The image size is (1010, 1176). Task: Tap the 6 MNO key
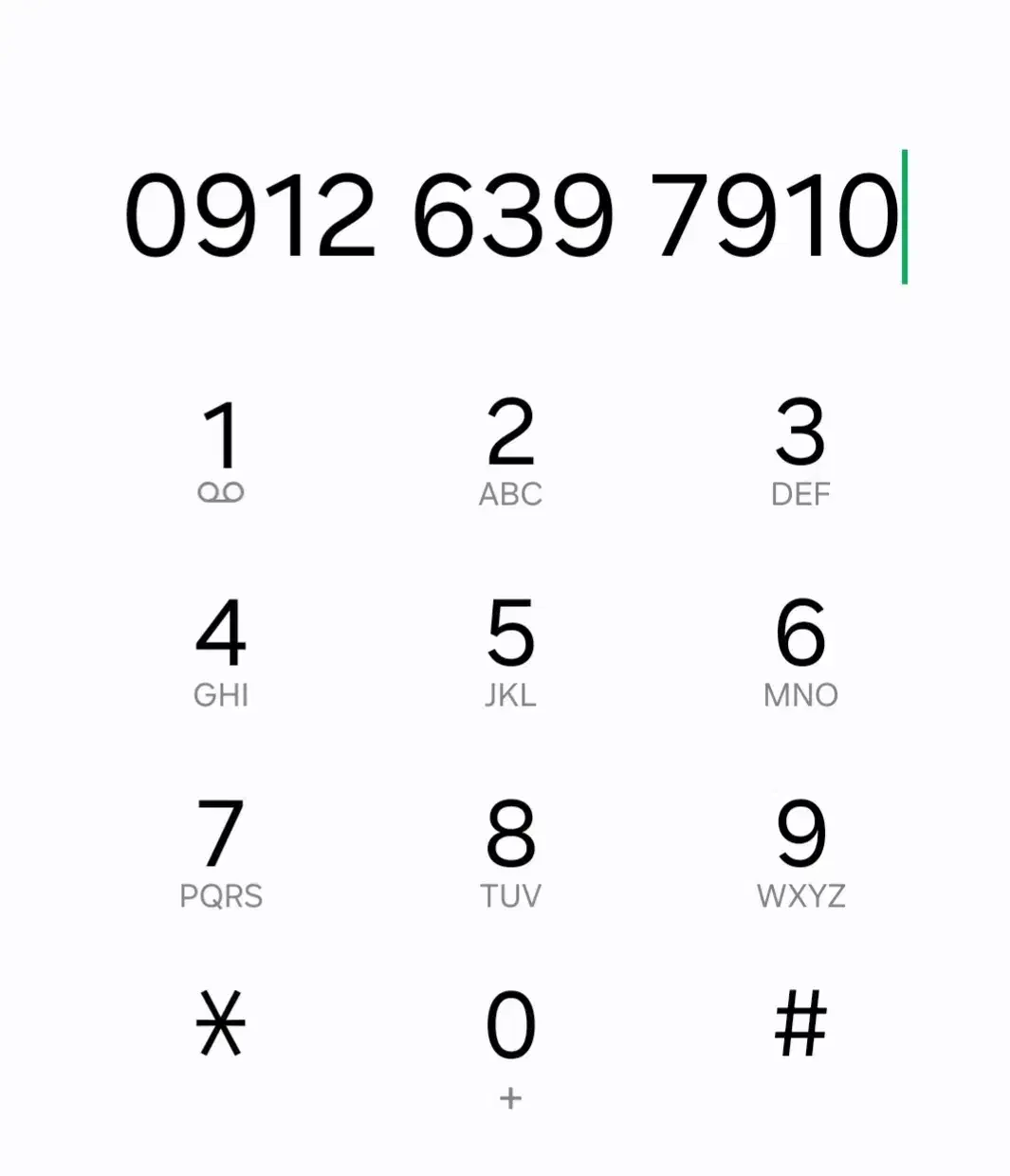point(800,650)
